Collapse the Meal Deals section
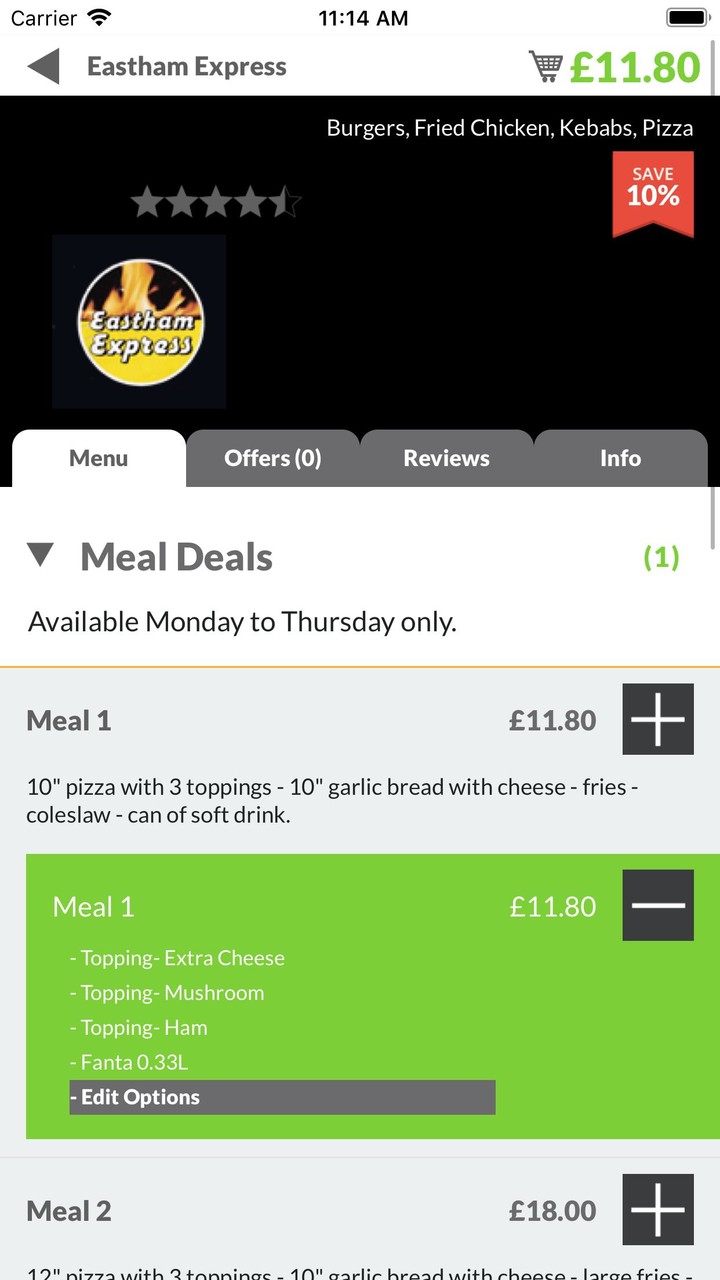Viewport: 720px width, 1280px height. click(41, 556)
